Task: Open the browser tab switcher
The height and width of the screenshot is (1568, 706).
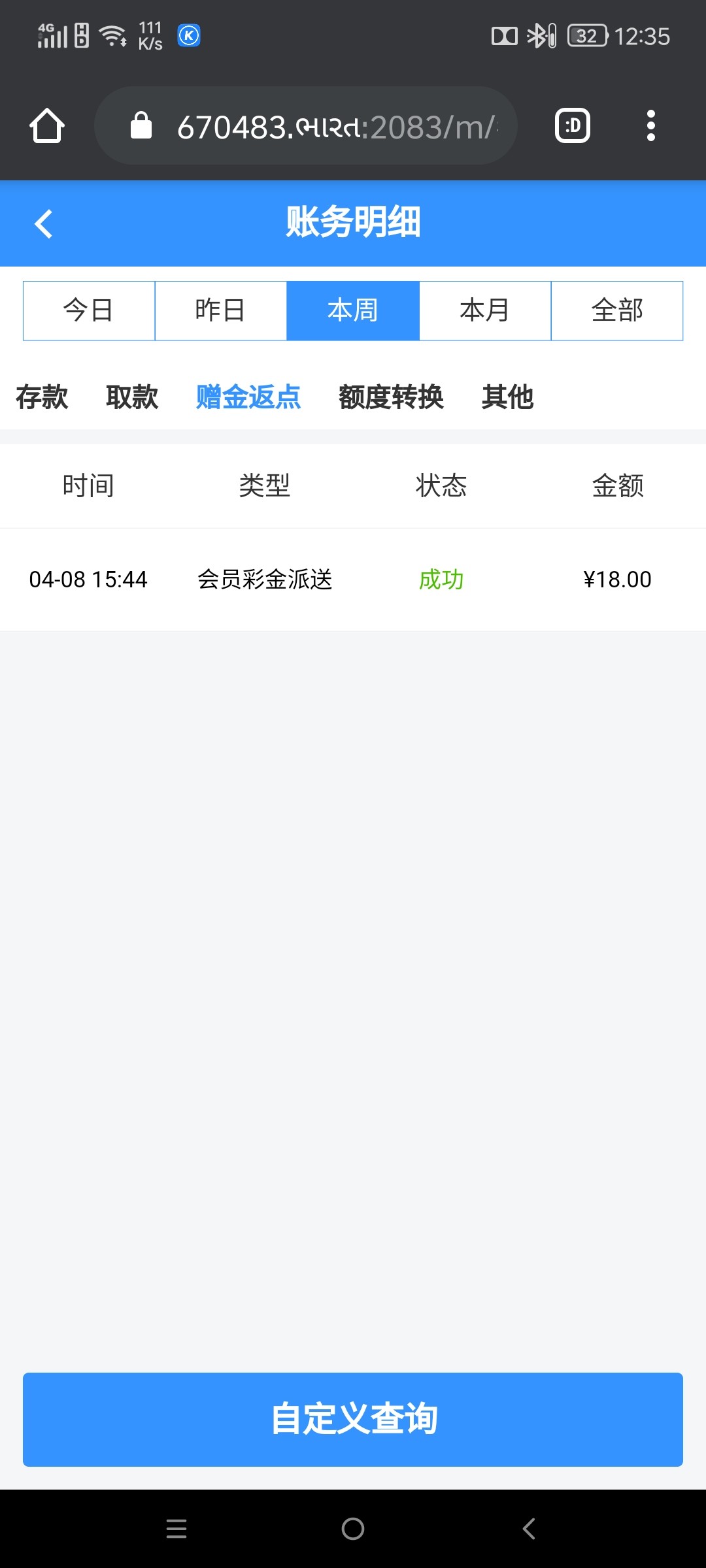Action: click(x=573, y=125)
